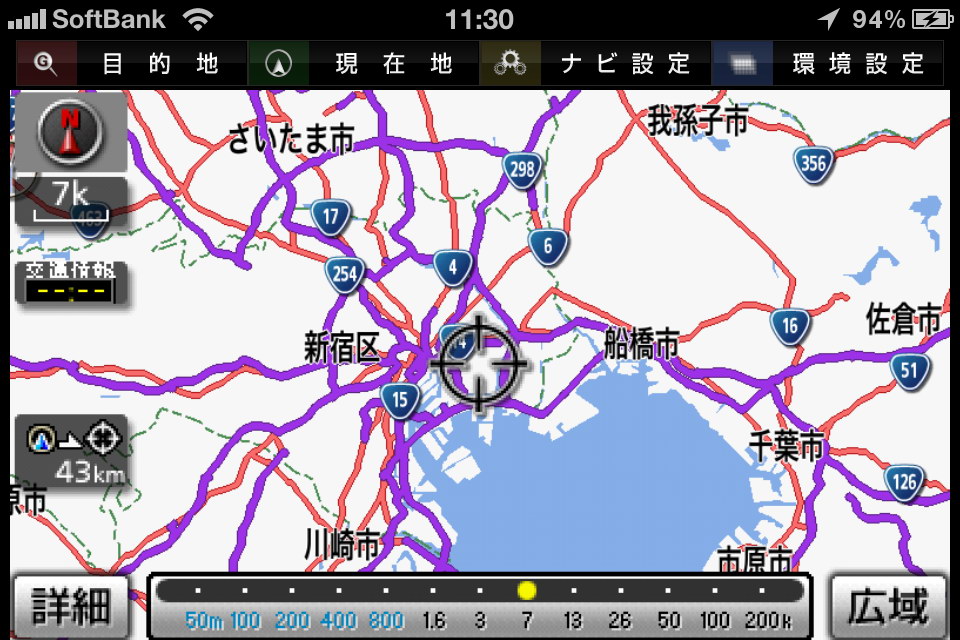Screen dimensions: 960x640
Task: Tap the 43km distance-to-cursor button
Action: (x=71, y=453)
